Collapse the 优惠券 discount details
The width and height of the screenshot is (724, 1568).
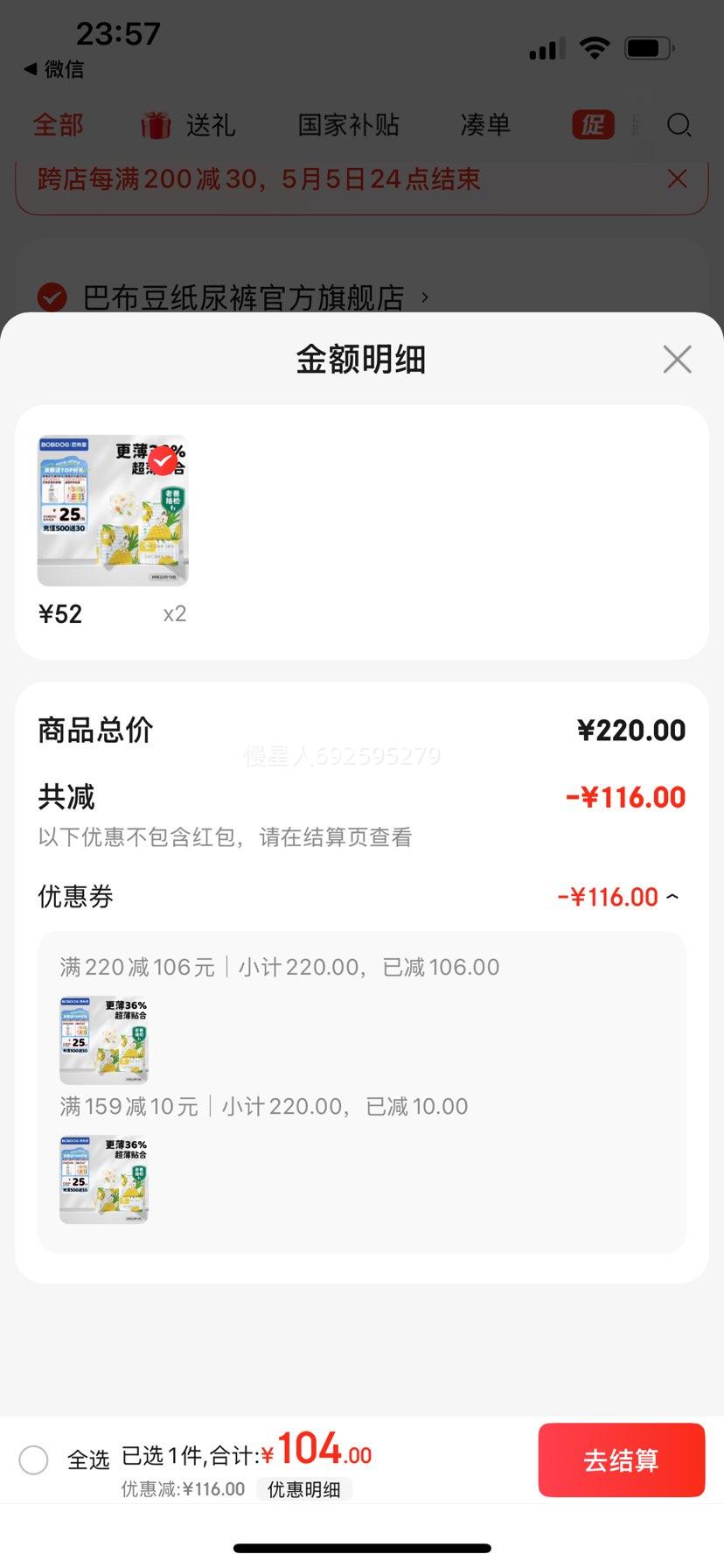(672, 897)
